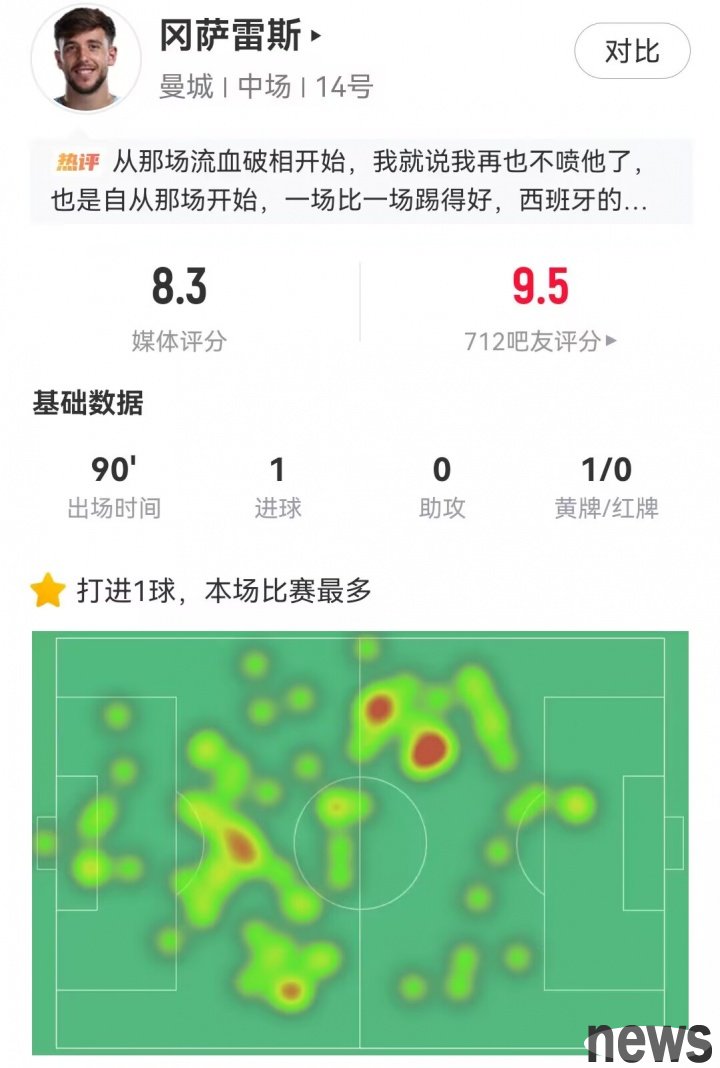Tap the 对比 compare button
This screenshot has width=720, height=1068.
[x=632, y=52]
